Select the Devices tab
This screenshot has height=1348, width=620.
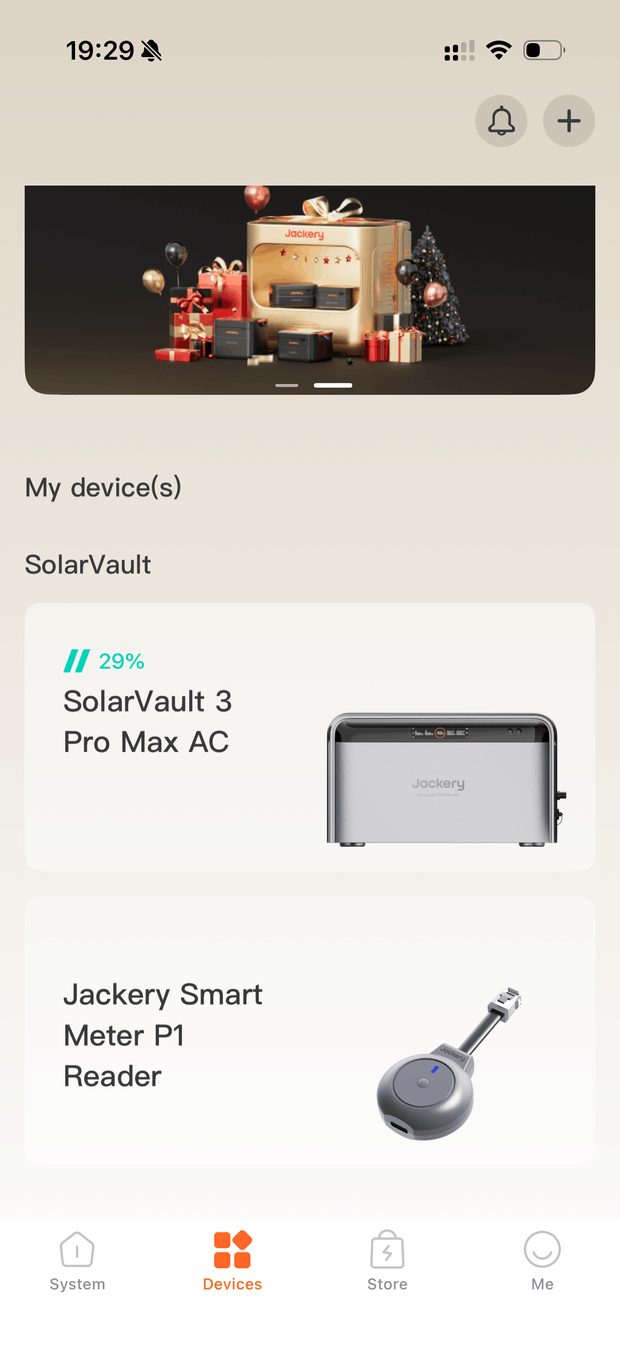coord(232,1262)
